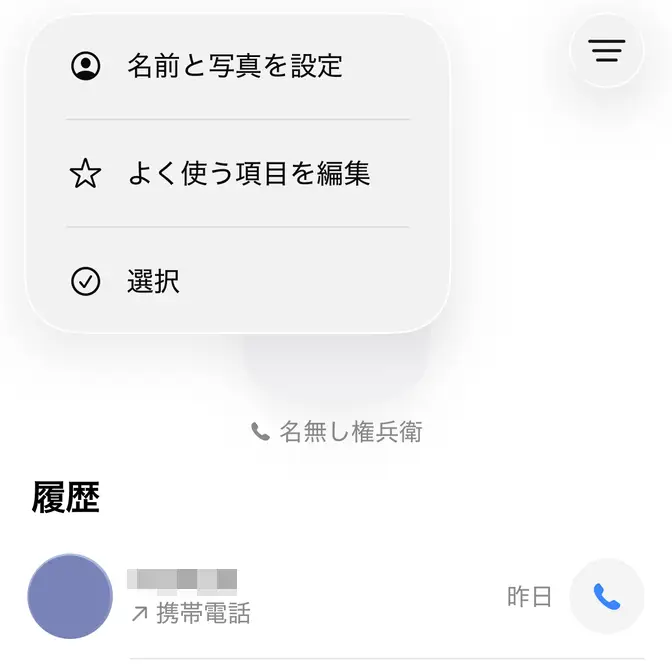Select 名前と写真を設定 from the menu

click(235, 66)
